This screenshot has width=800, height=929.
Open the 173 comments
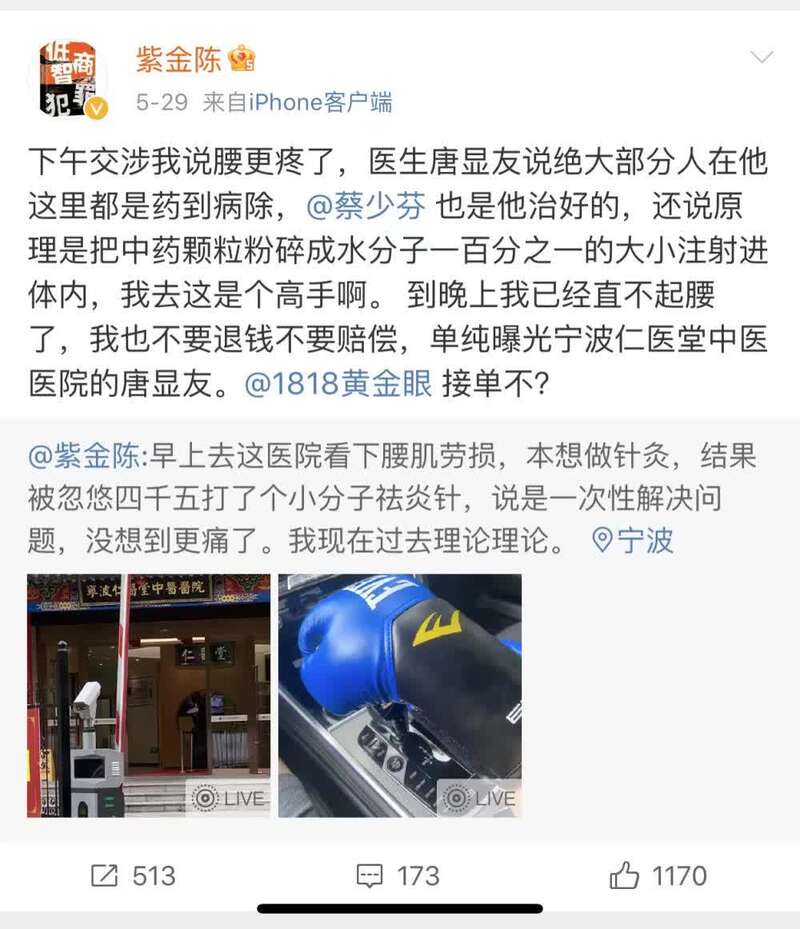click(398, 876)
